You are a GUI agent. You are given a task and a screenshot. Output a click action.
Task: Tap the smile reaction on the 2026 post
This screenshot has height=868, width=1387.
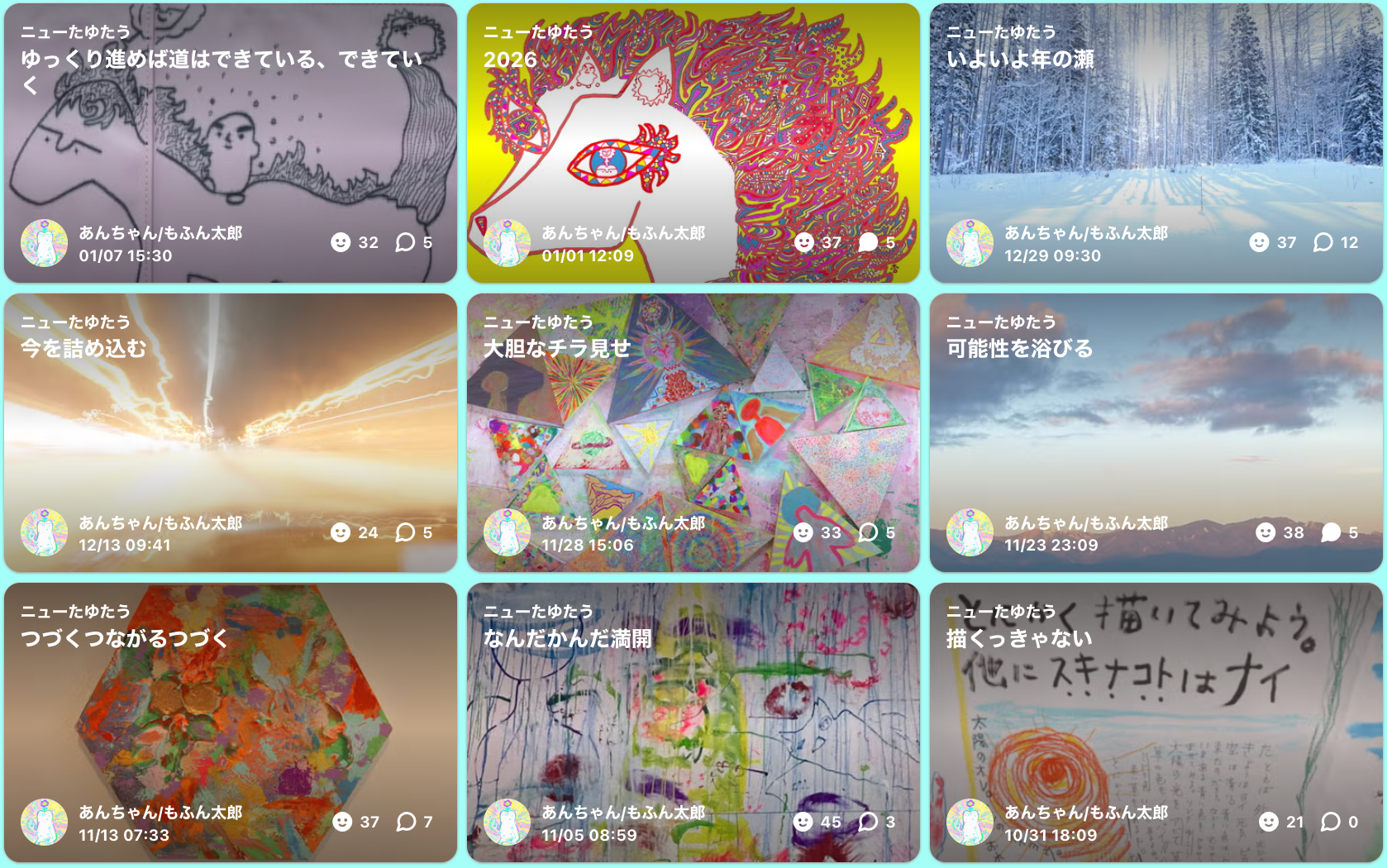click(x=803, y=242)
